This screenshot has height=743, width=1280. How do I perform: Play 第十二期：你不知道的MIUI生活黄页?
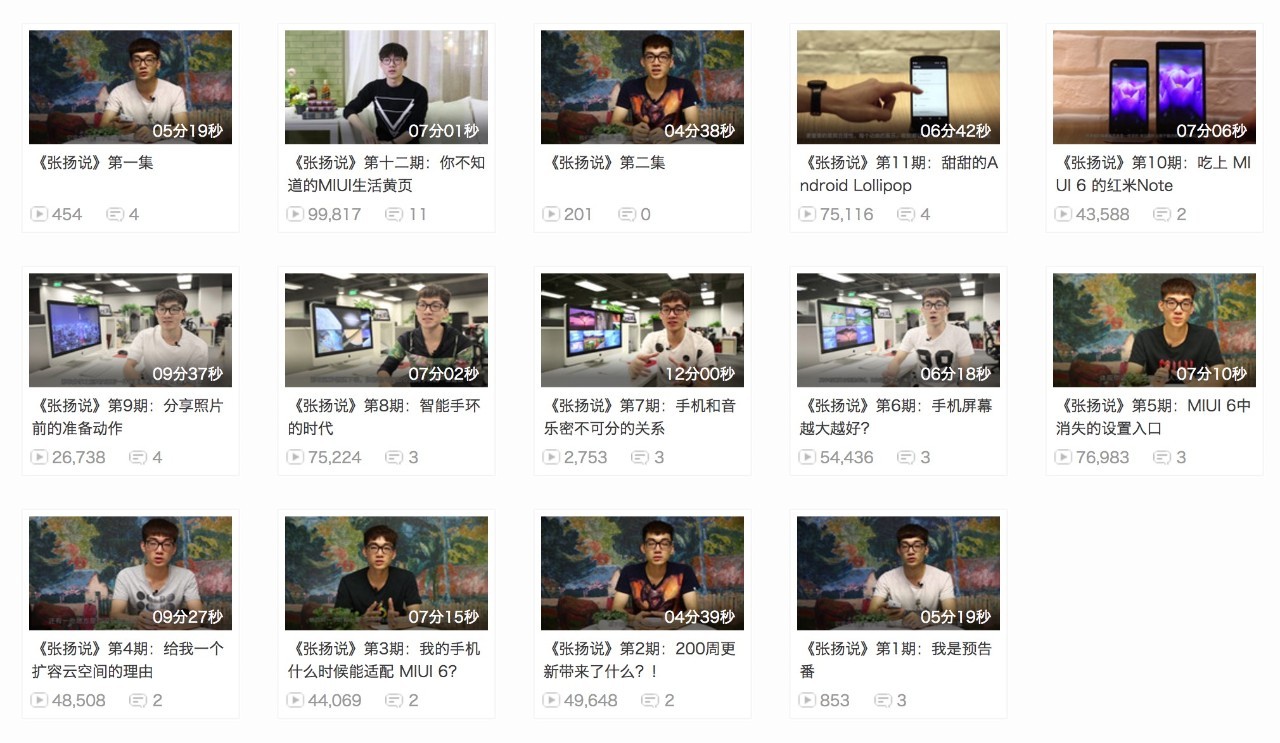pyautogui.click(x=386, y=87)
